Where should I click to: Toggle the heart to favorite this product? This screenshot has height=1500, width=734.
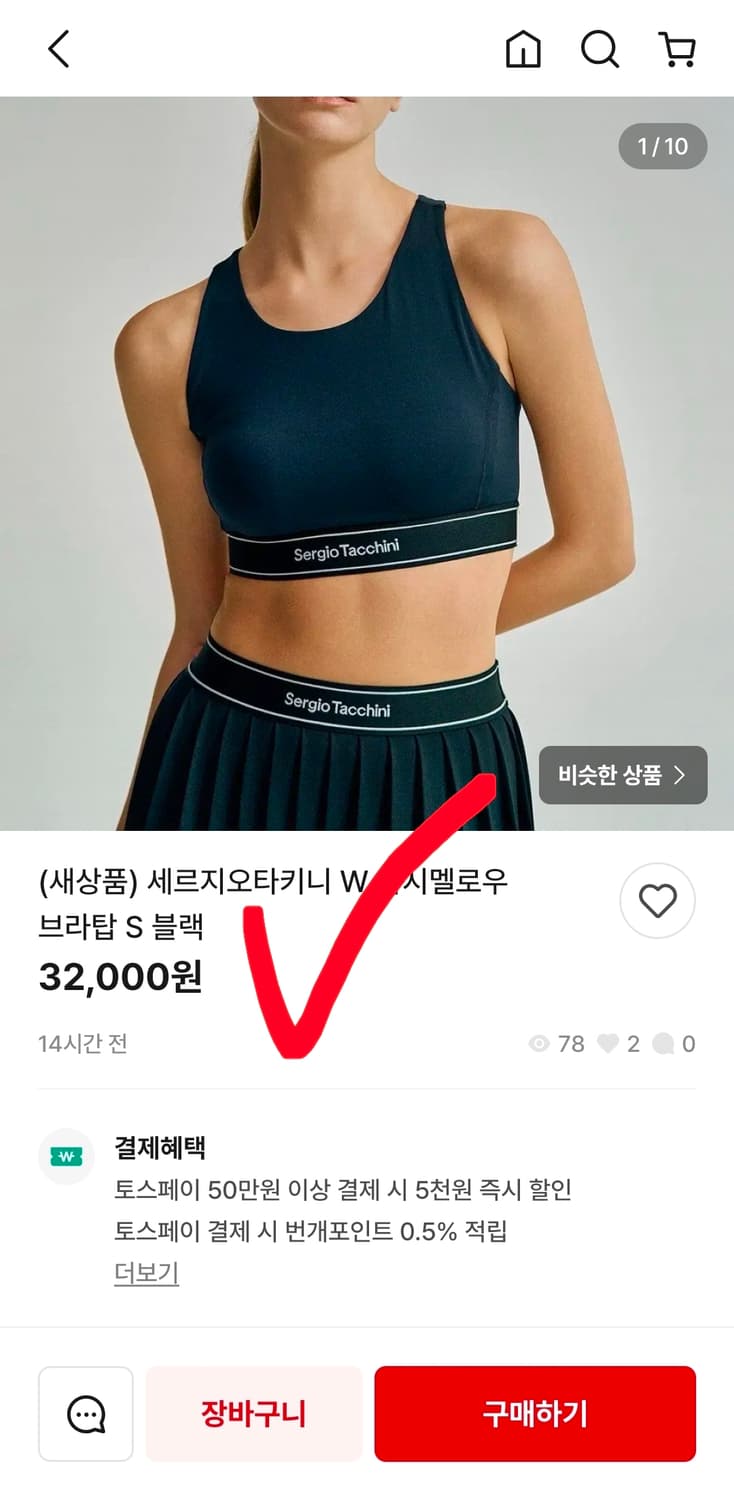[657, 900]
